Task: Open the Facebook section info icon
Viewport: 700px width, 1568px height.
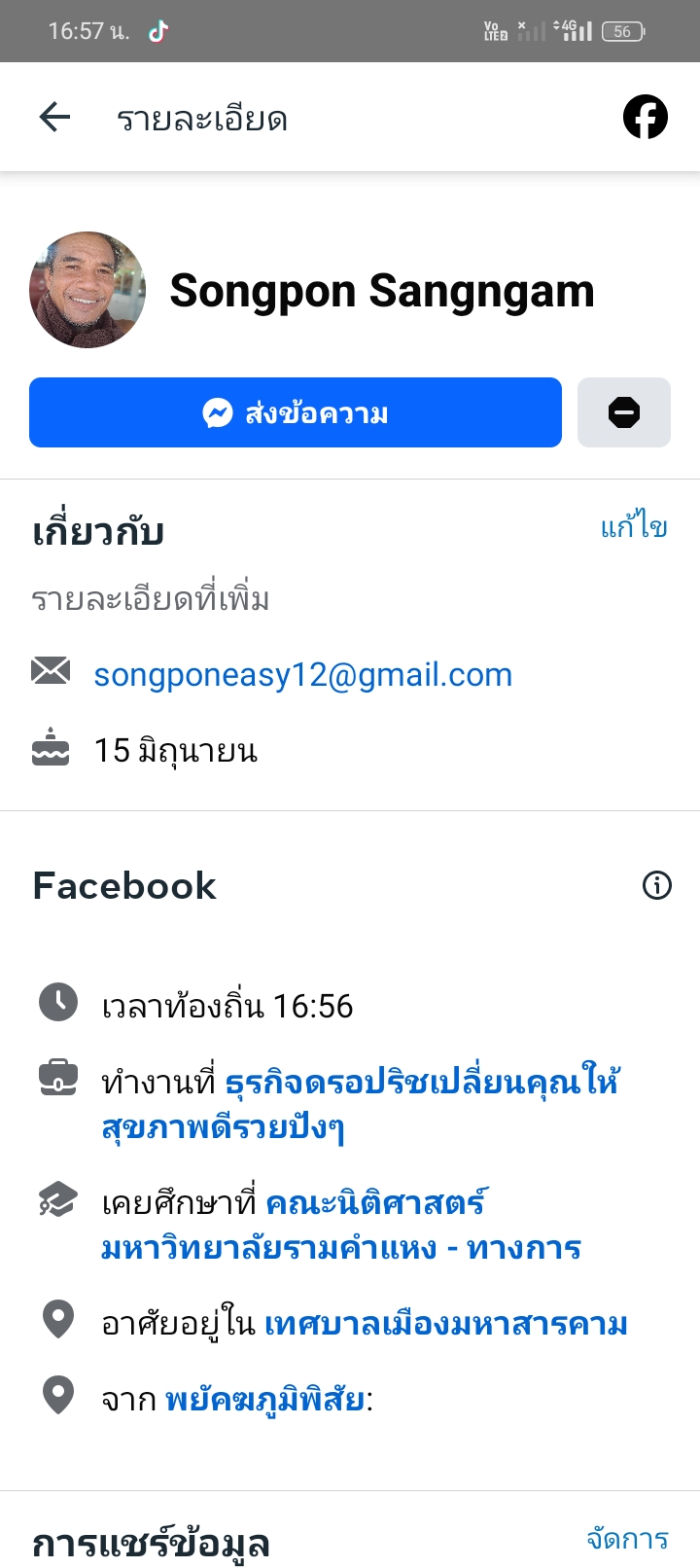Action: tap(656, 885)
